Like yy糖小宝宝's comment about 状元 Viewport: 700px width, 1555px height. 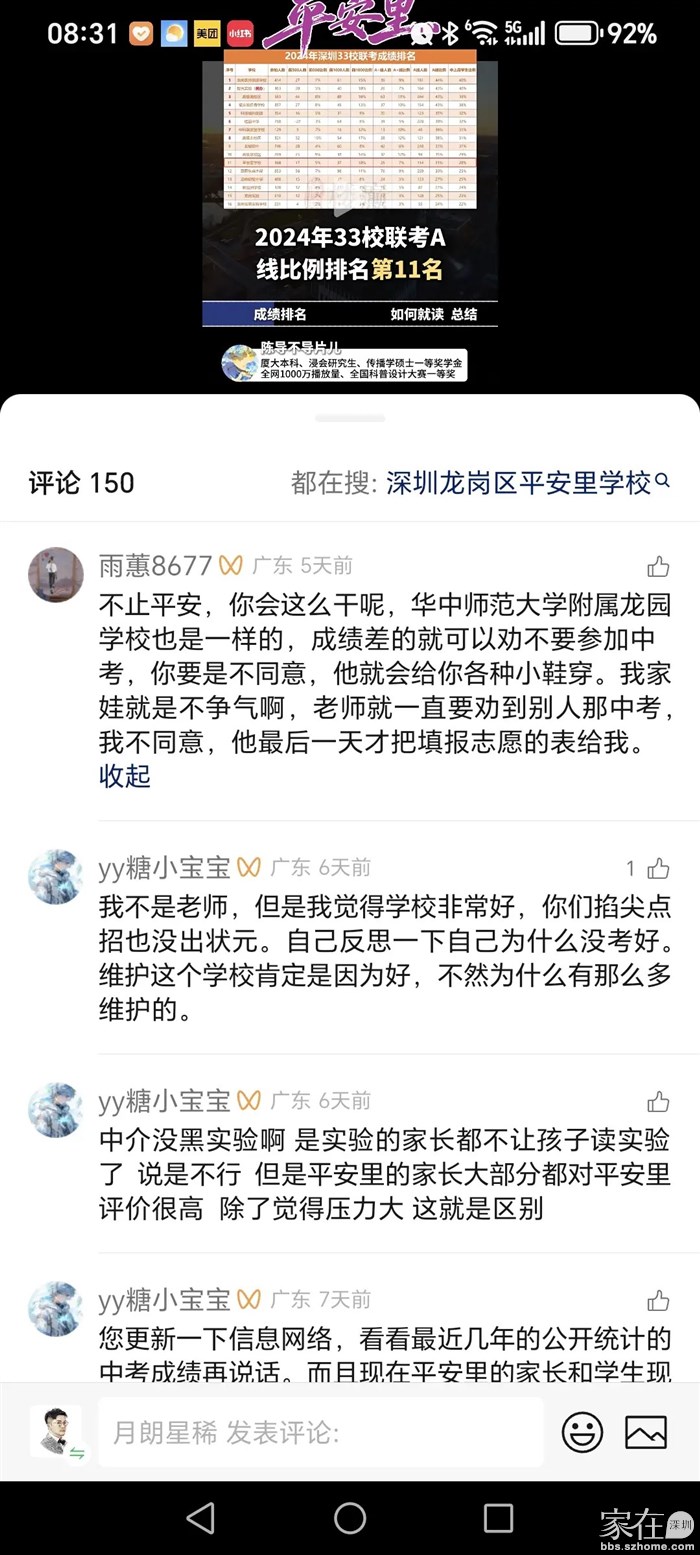[657, 867]
